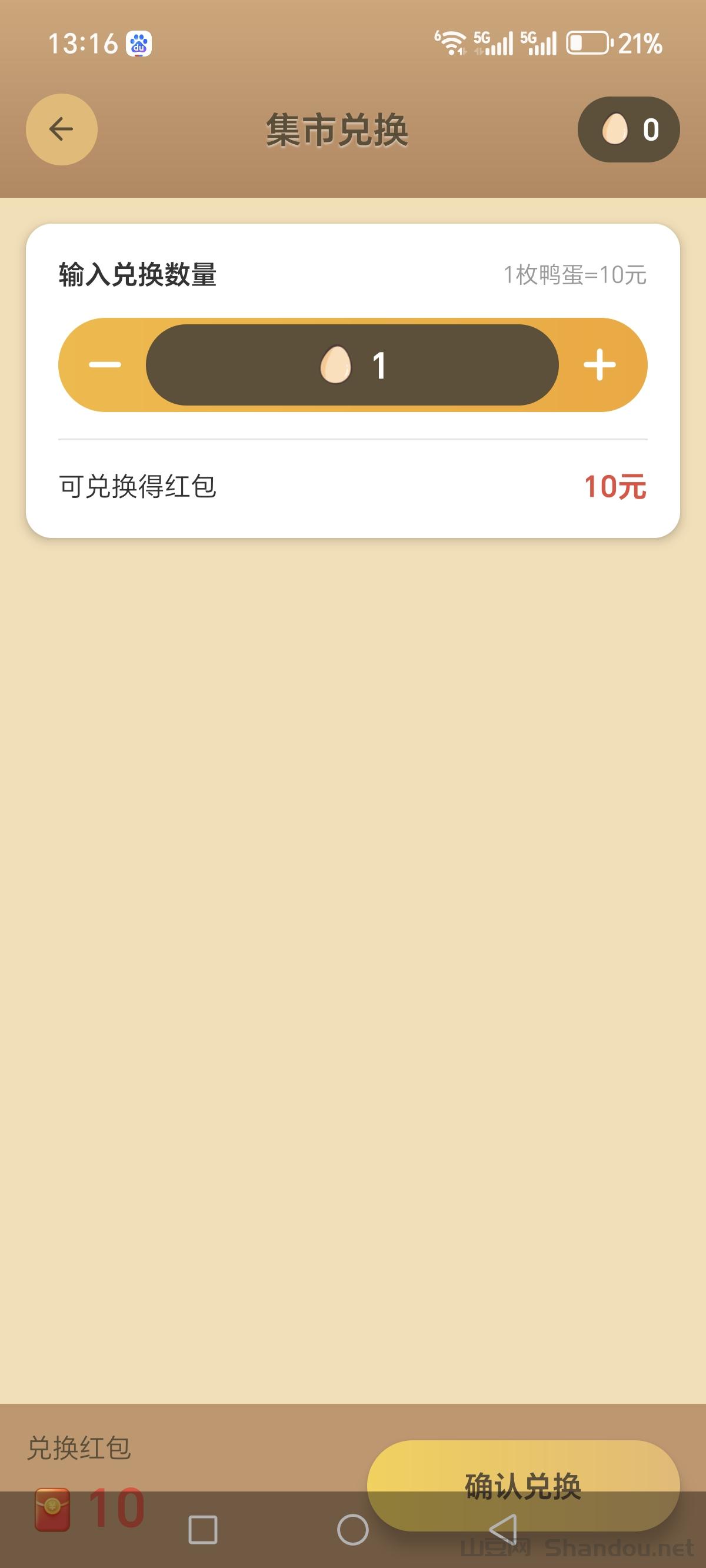The width and height of the screenshot is (706, 1568).
Task: Increase the duck egg exchange quantity
Action: pos(600,365)
